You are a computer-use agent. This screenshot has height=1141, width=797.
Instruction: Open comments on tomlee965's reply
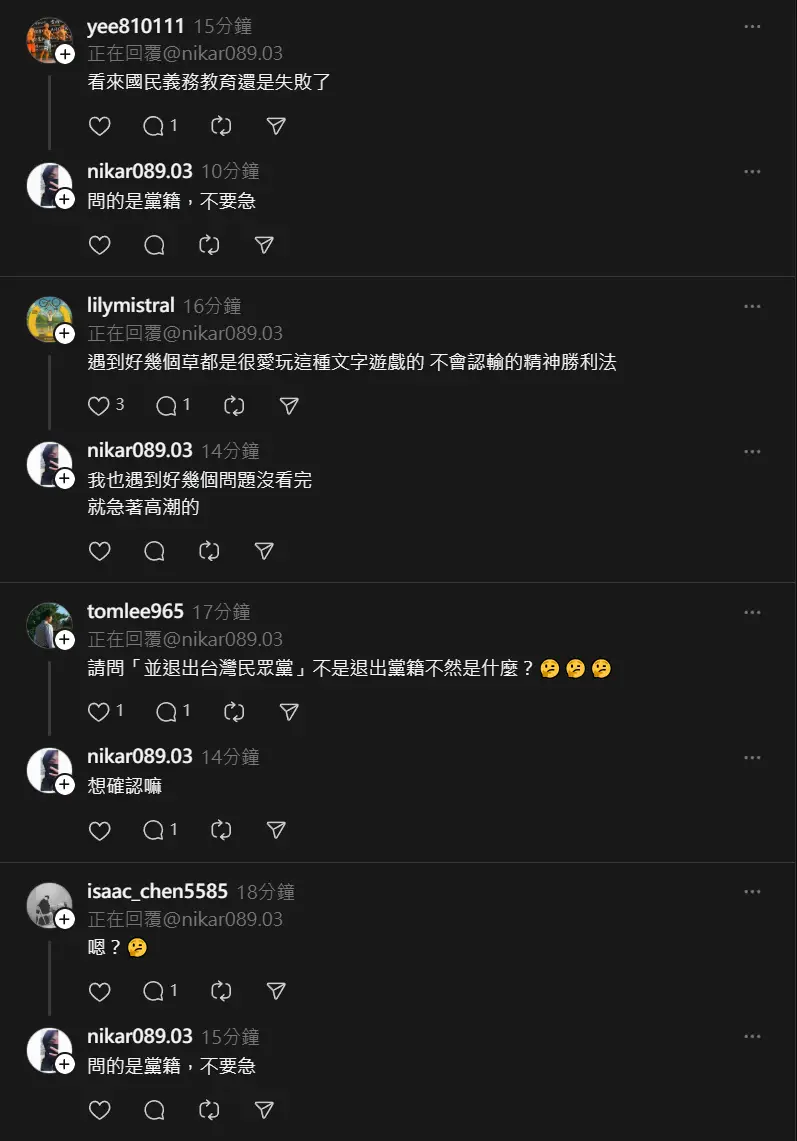coord(167,712)
